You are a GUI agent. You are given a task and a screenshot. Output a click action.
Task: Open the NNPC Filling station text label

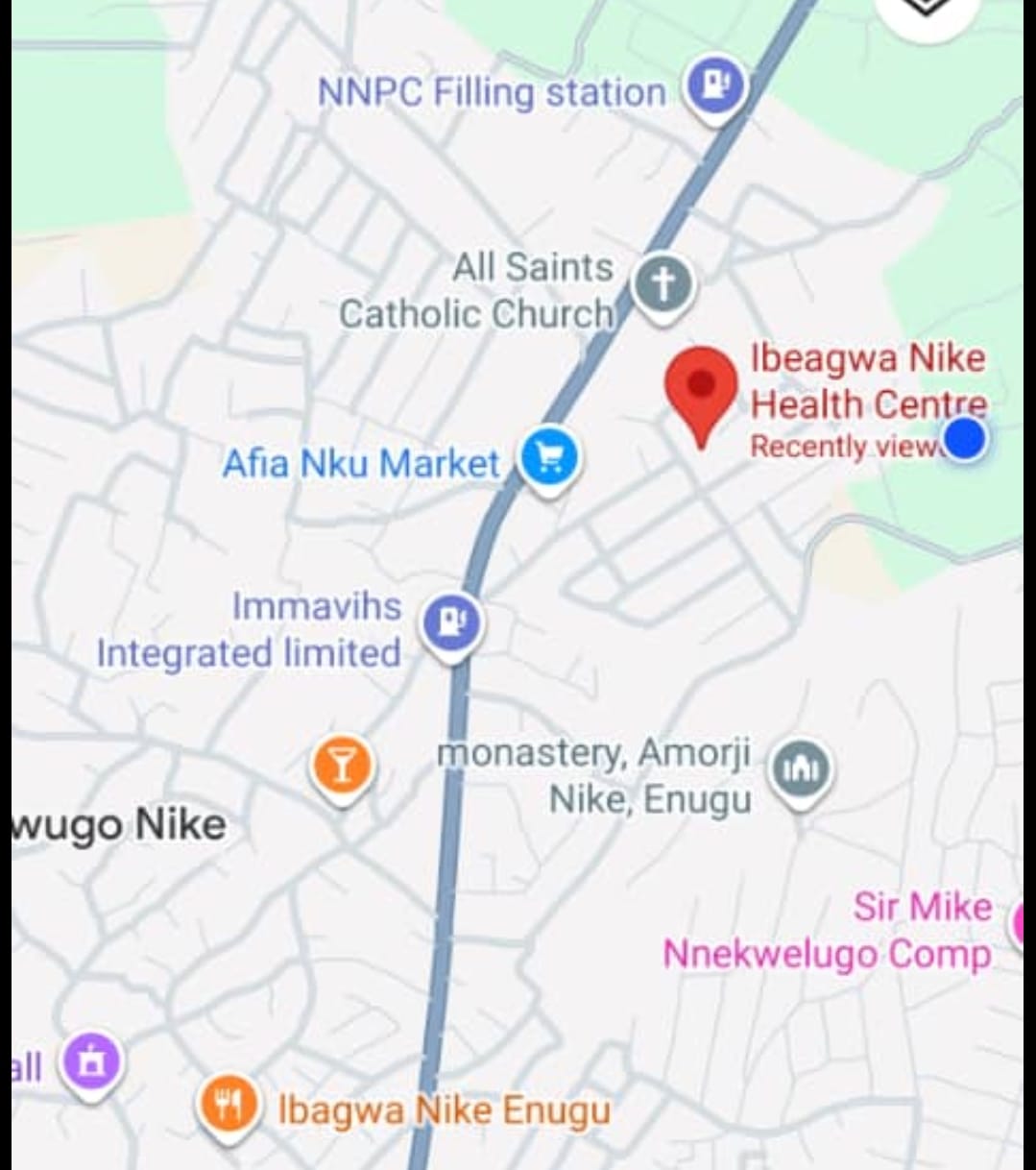(x=491, y=93)
